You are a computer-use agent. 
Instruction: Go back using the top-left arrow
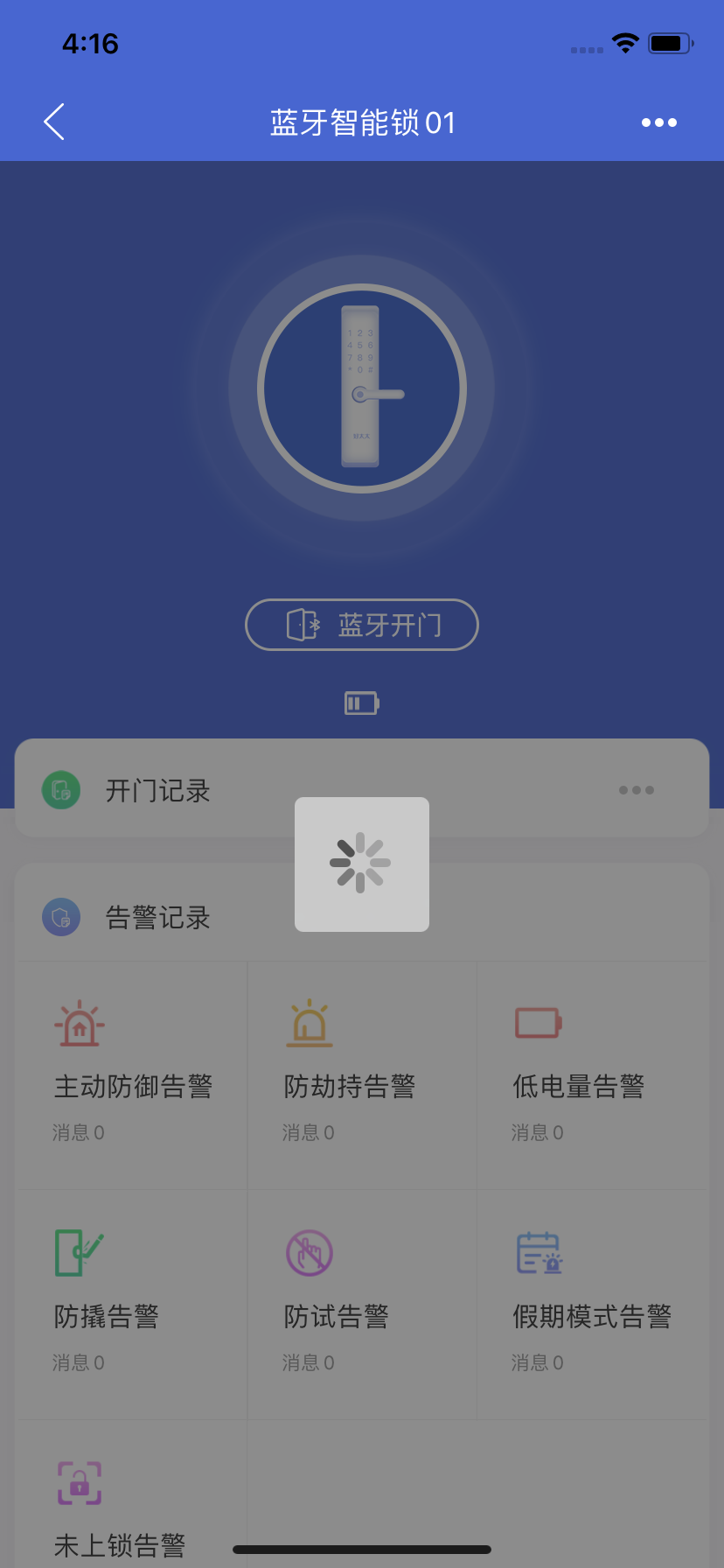coord(54,122)
